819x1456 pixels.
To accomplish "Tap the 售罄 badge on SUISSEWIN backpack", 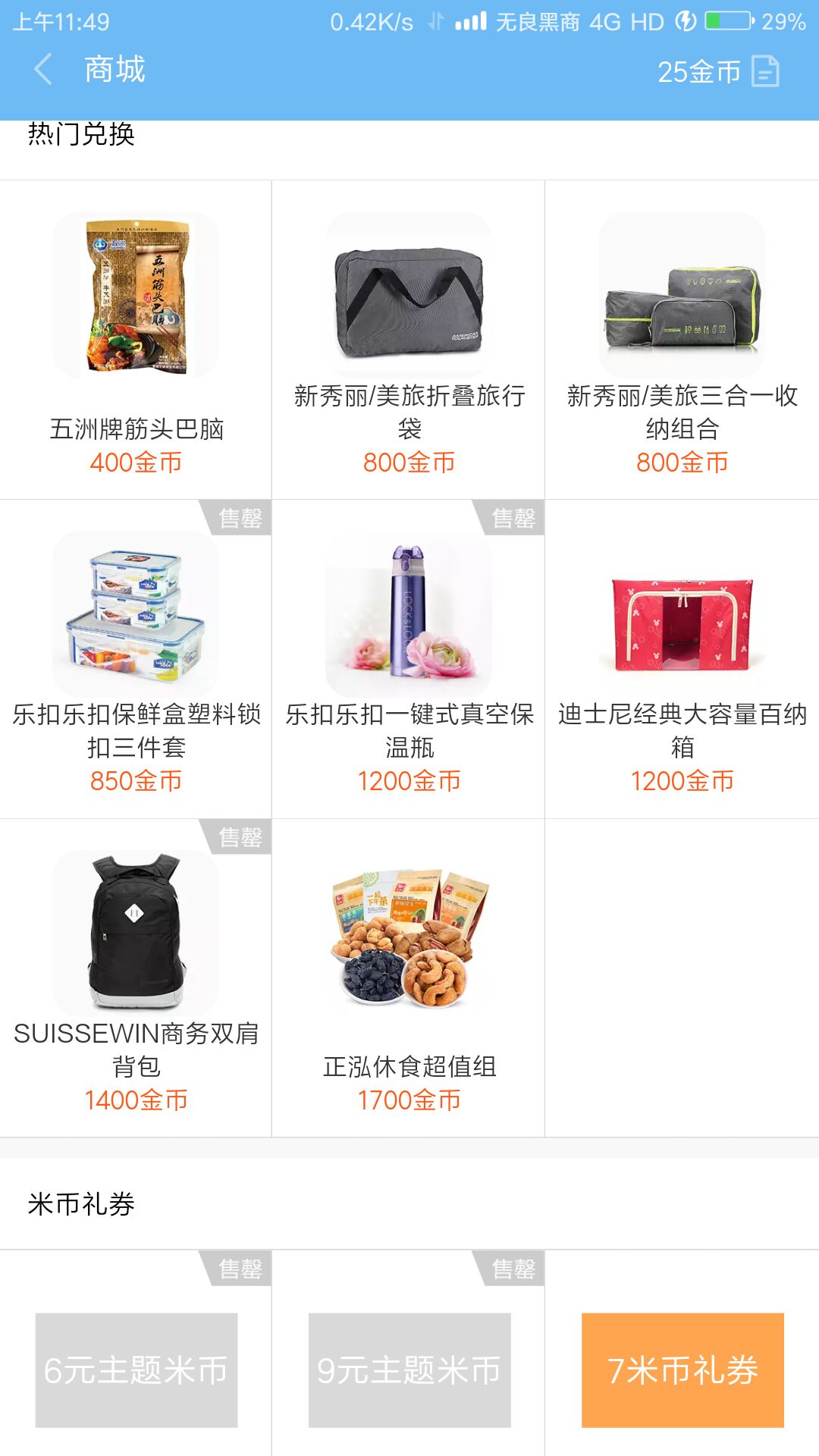I will coord(240,837).
